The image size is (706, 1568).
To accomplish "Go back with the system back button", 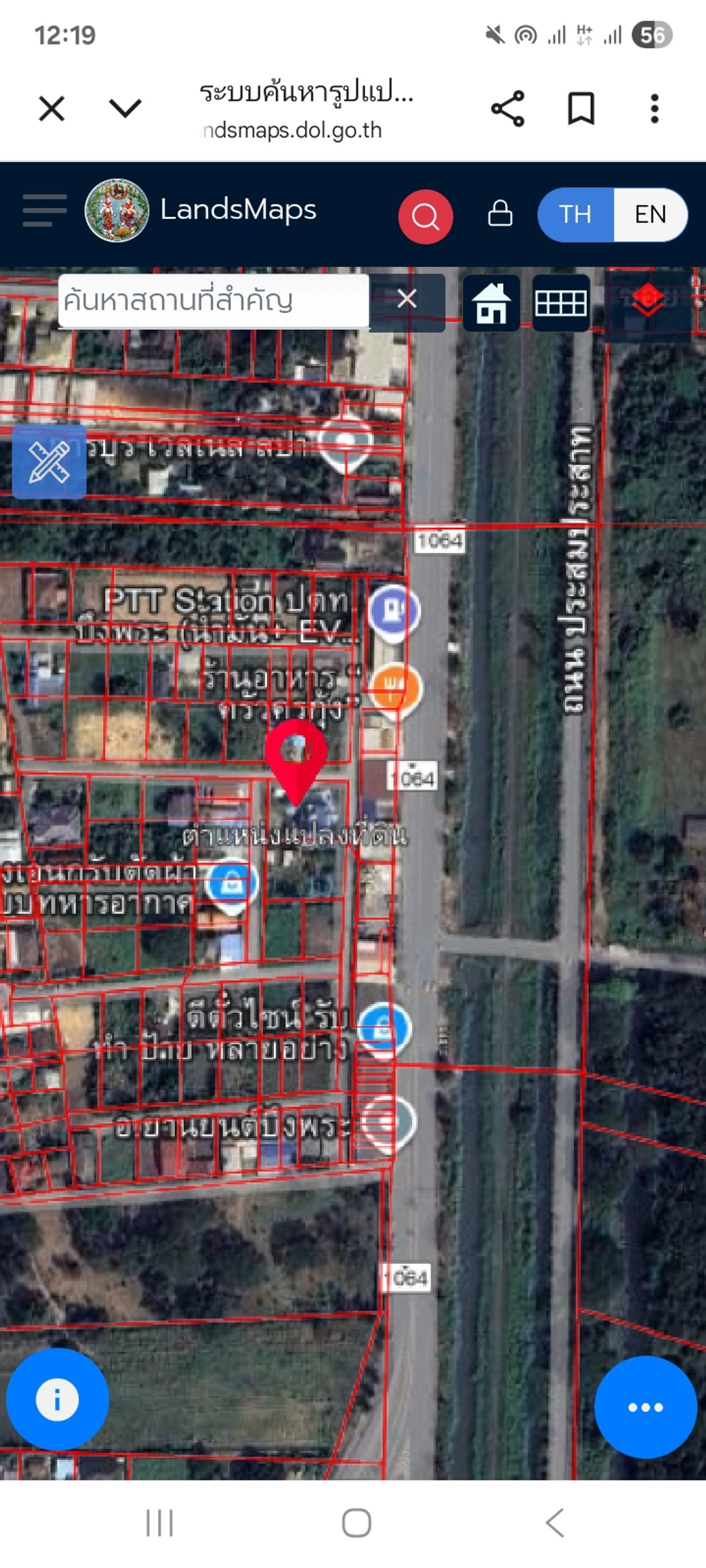I will (554, 1523).
